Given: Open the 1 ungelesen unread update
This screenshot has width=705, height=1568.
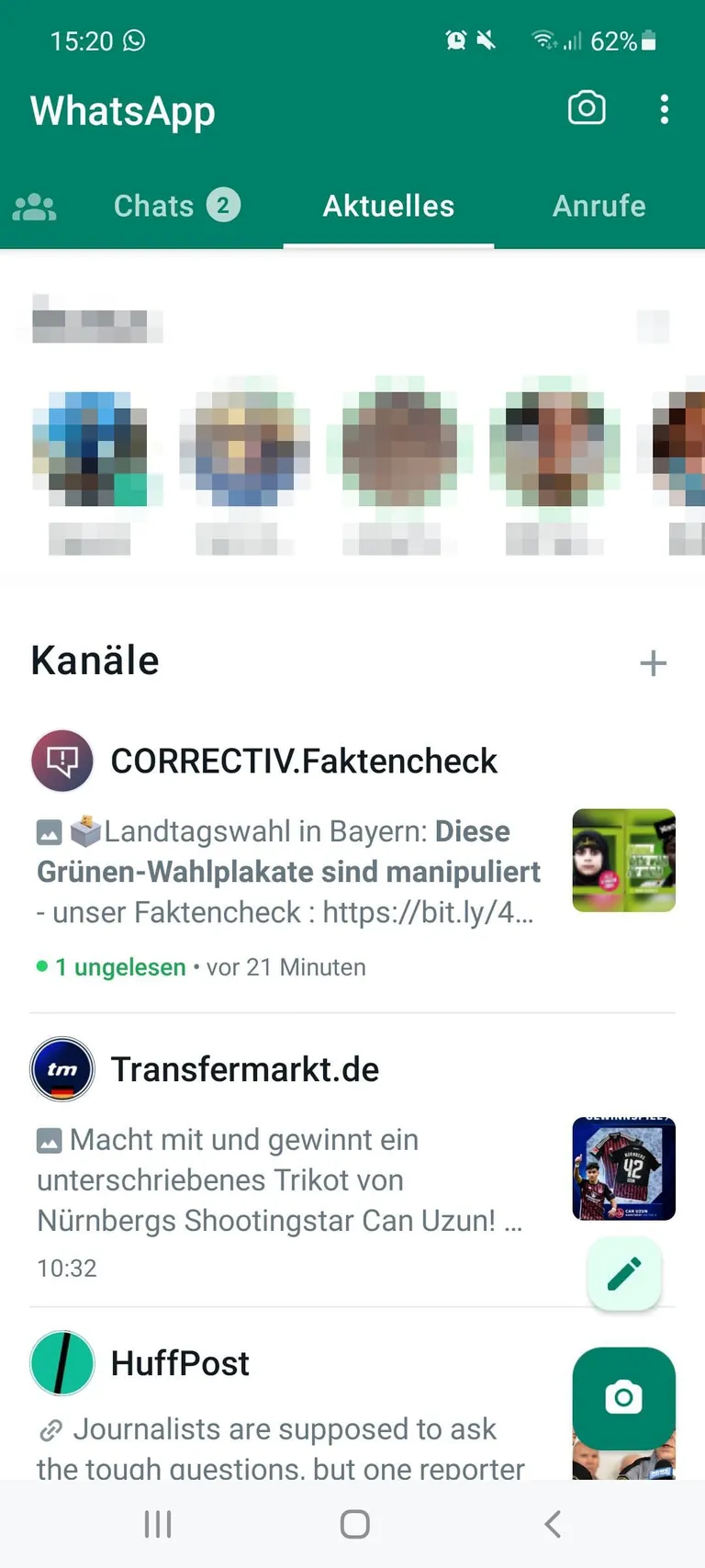Looking at the screenshot, I should coord(119,966).
